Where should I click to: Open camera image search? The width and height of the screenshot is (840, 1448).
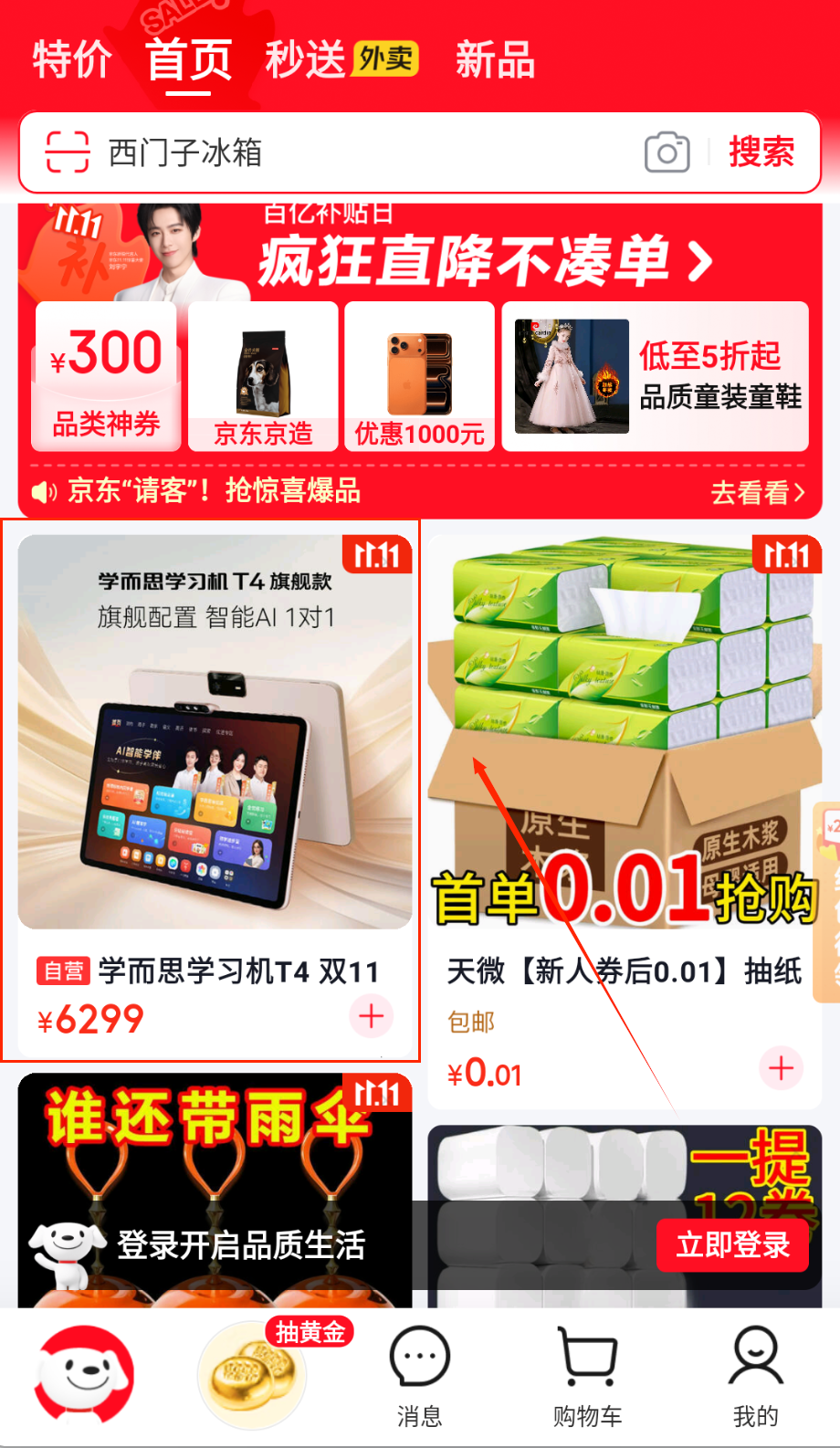click(667, 152)
